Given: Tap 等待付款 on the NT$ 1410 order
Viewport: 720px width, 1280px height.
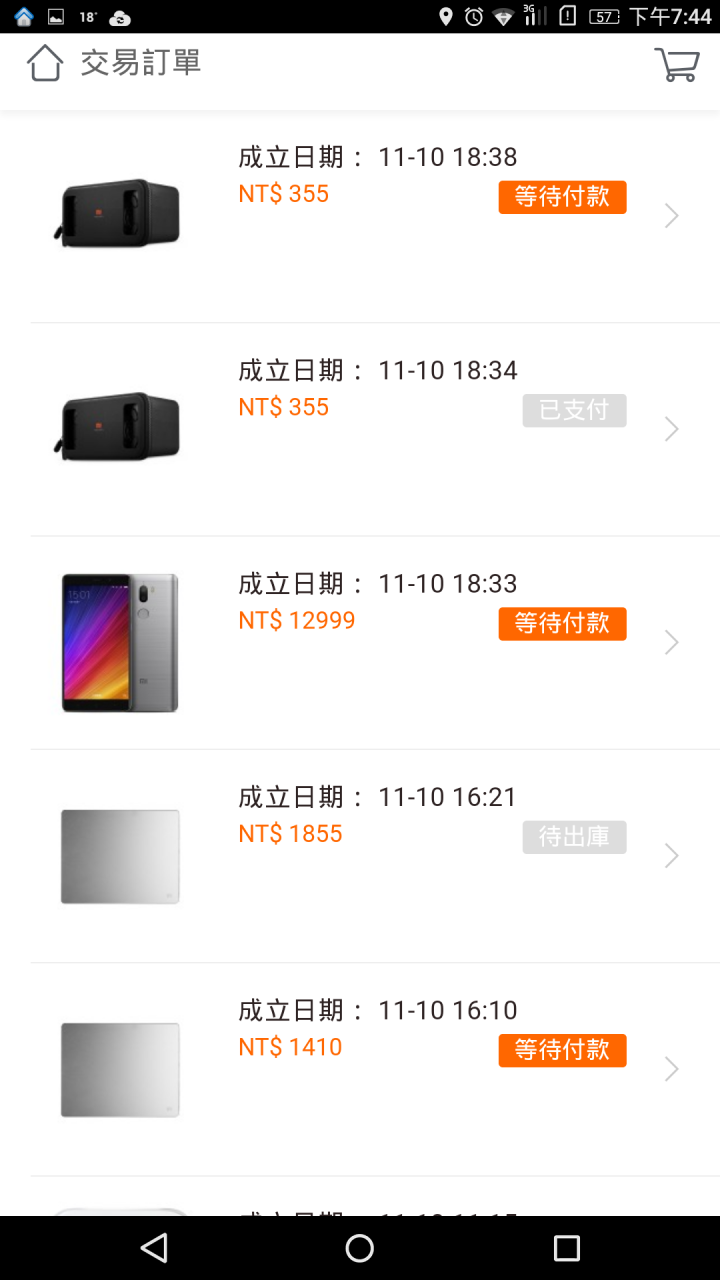Looking at the screenshot, I should point(563,1051).
